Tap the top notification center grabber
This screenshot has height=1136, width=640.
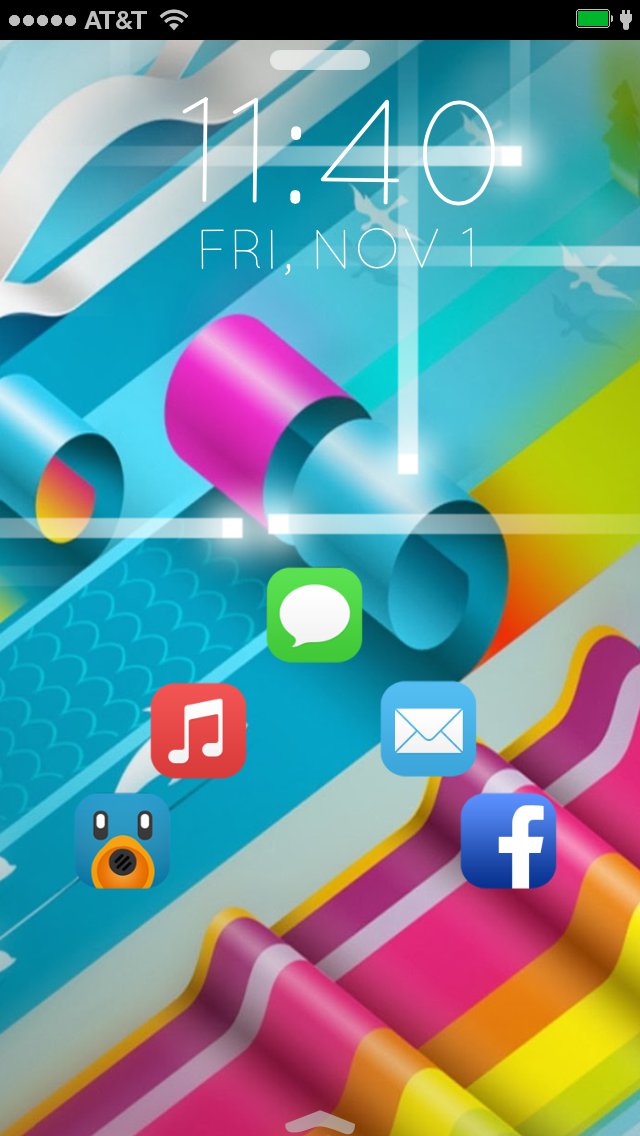320,60
